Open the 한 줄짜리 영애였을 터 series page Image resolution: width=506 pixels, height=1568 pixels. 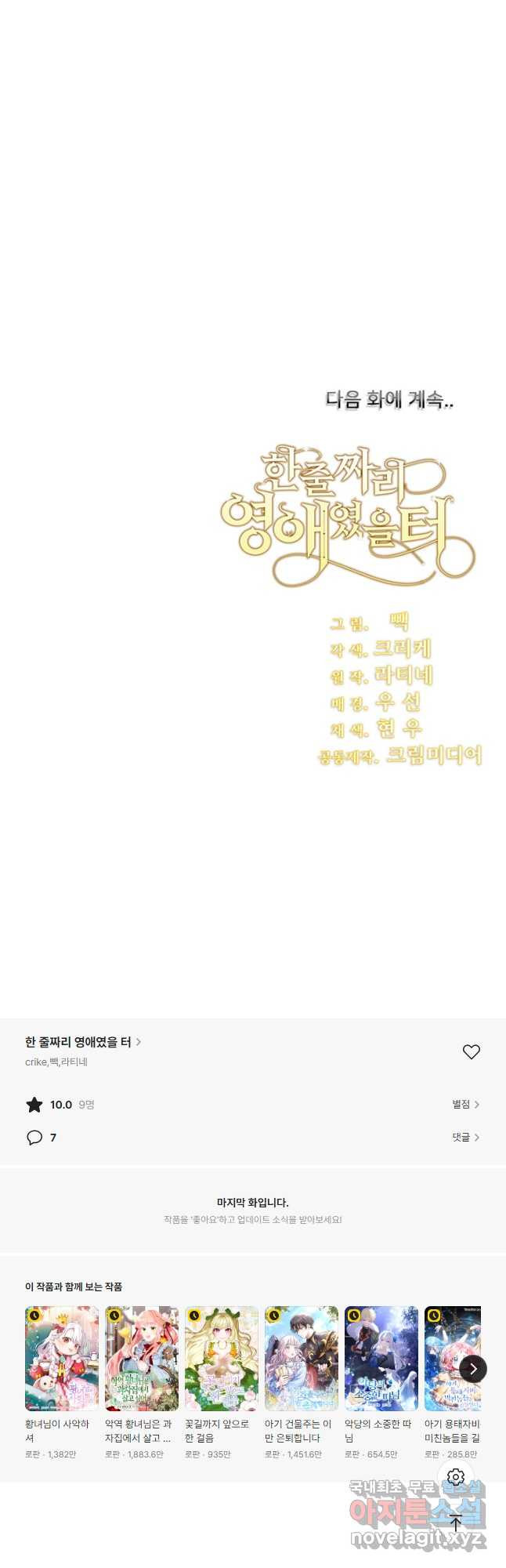pyautogui.click(x=82, y=1042)
